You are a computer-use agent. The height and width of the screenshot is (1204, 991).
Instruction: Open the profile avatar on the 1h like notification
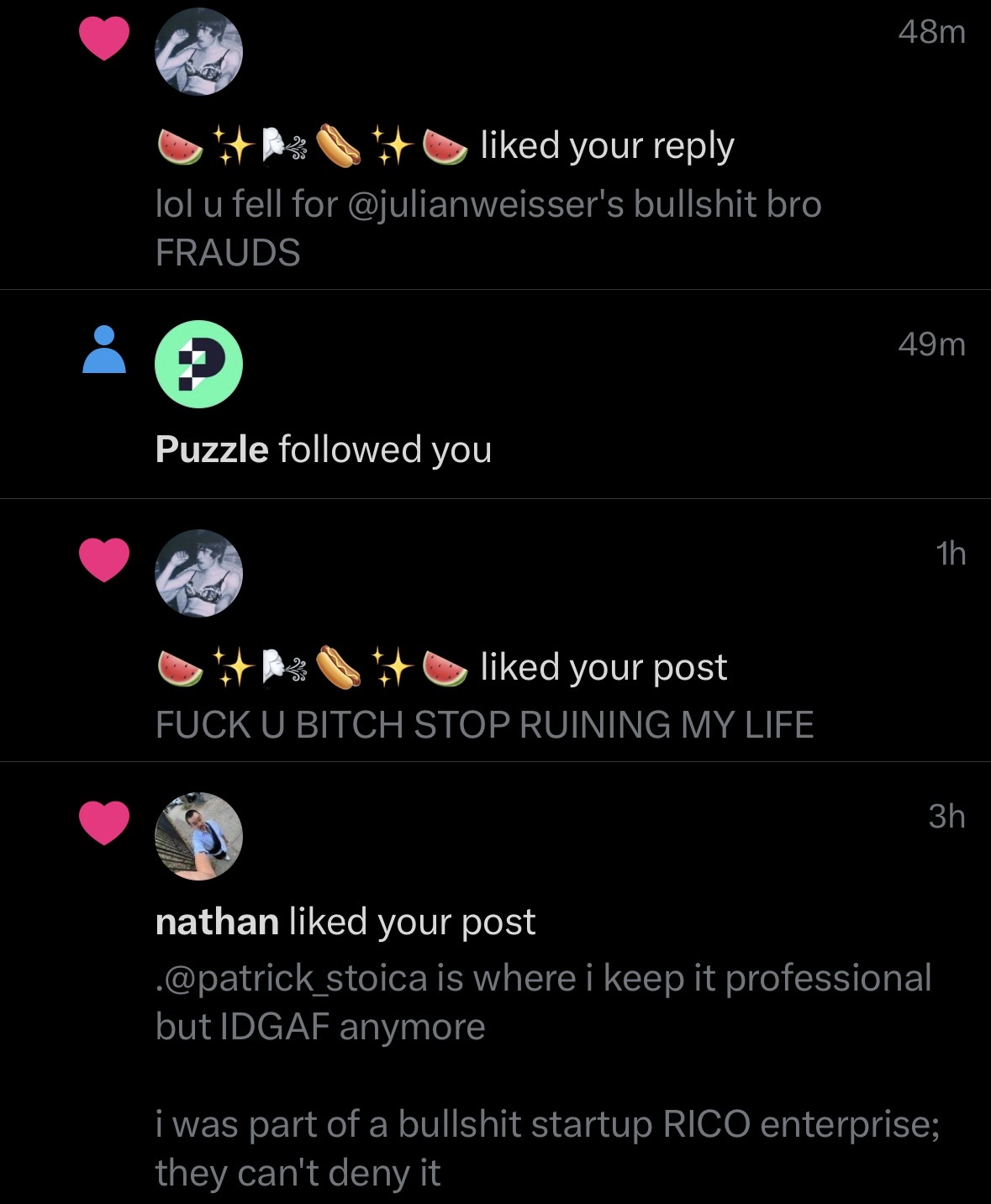199,573
